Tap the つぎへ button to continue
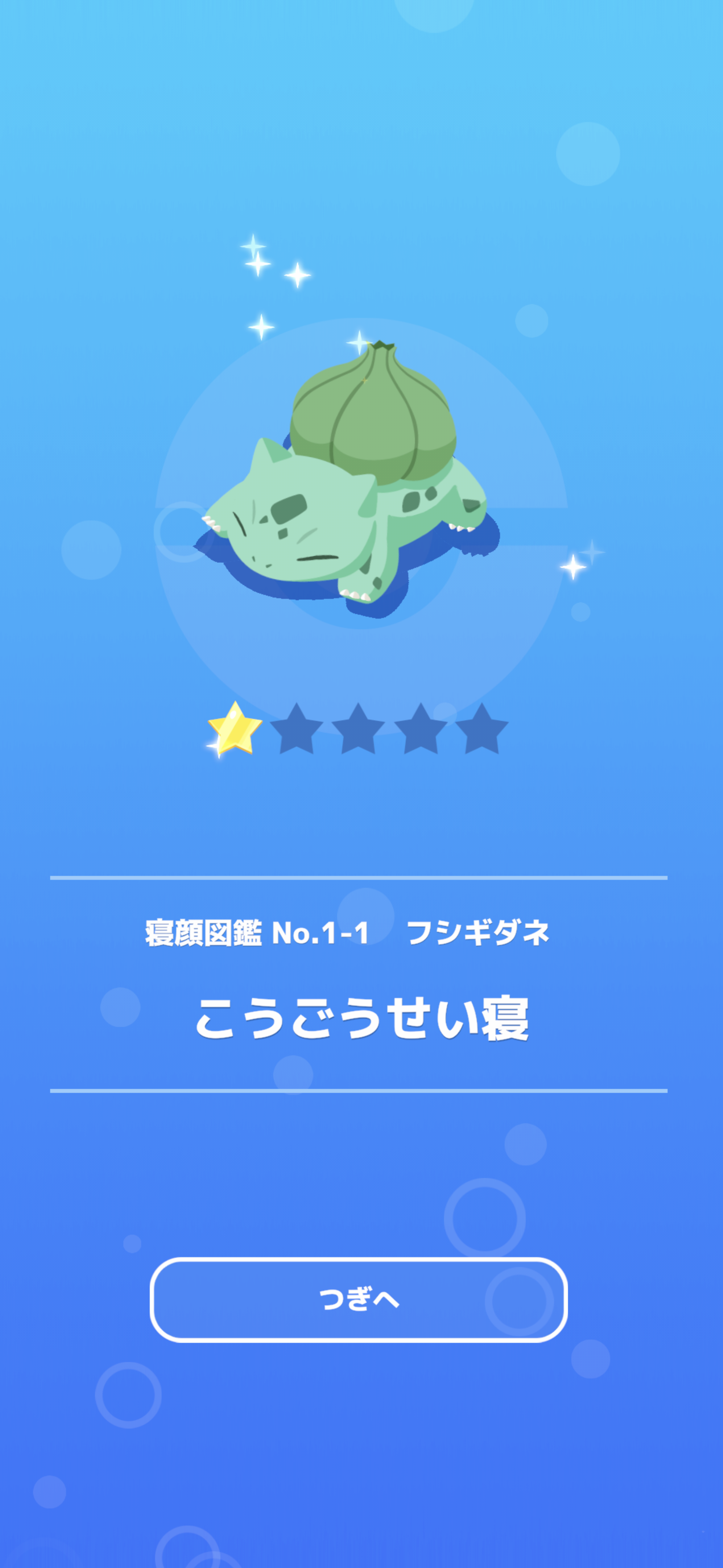This screenshot has width=723, height=1568. (x=359, y=1300)
